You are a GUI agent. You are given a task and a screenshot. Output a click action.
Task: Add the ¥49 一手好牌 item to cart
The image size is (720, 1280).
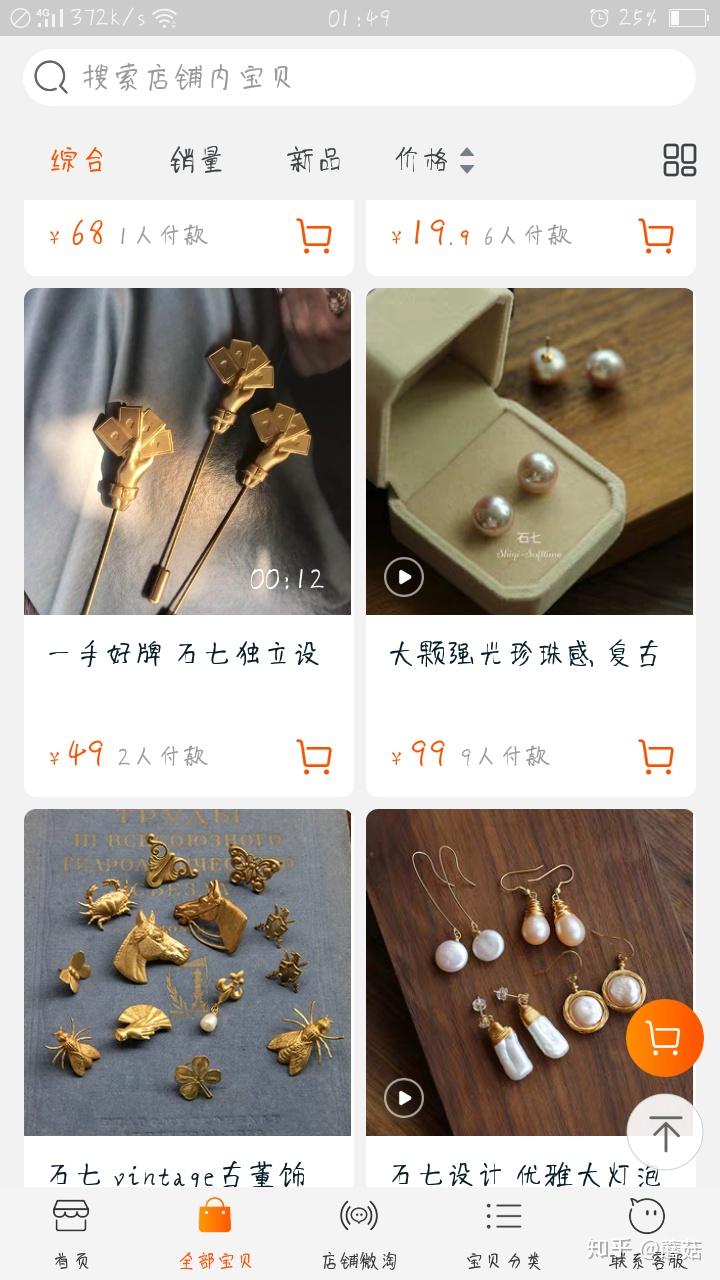click(x=314, y=756)
